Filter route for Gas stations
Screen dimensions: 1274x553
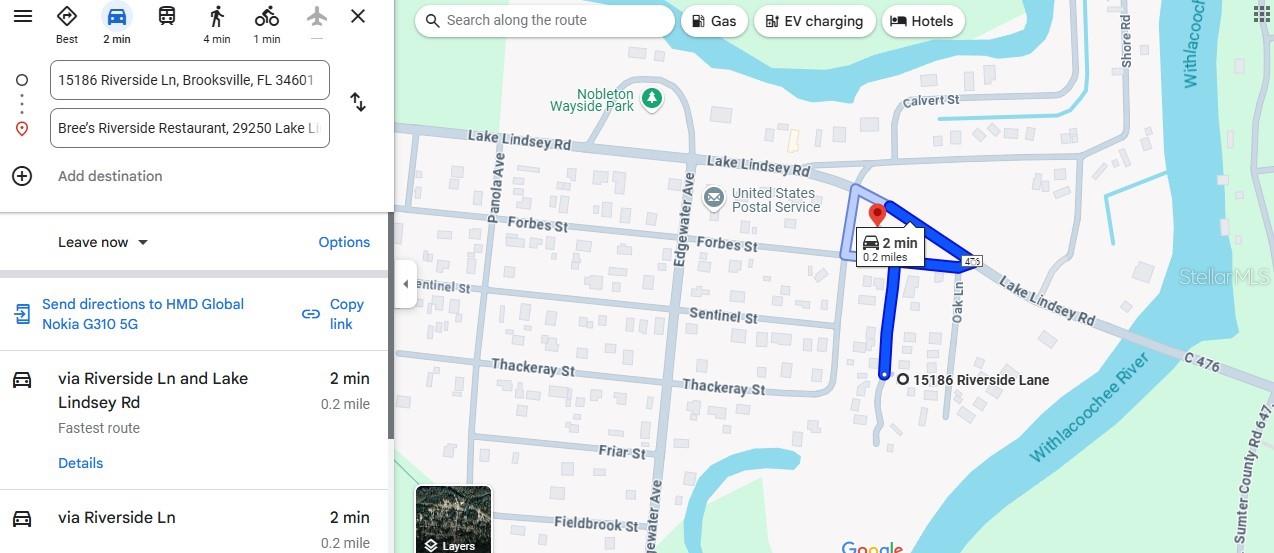[714, 21]
